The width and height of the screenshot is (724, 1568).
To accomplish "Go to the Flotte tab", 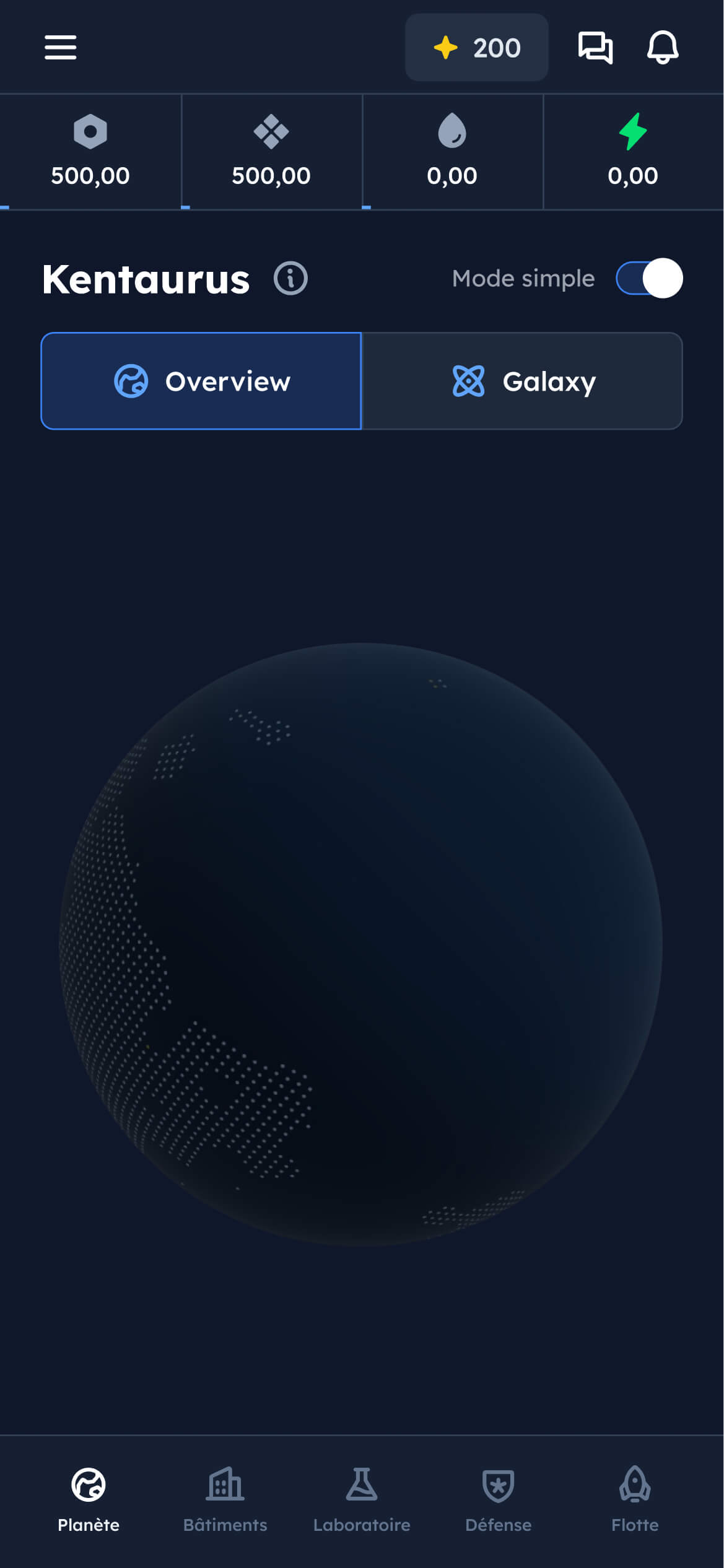I will (x=635, y=1498).
